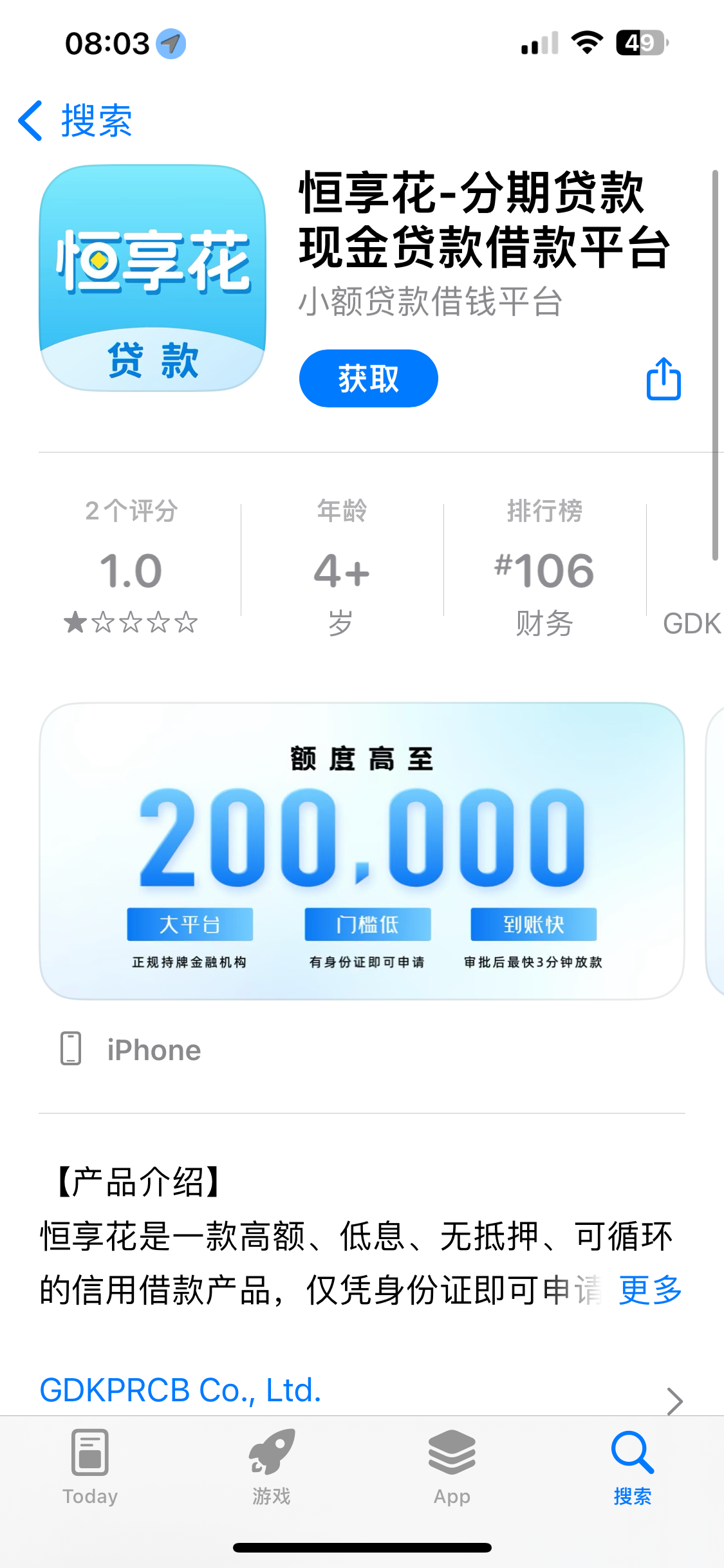
Task: Open the #106 财务 chart ranking
Action: click(544, 570)
